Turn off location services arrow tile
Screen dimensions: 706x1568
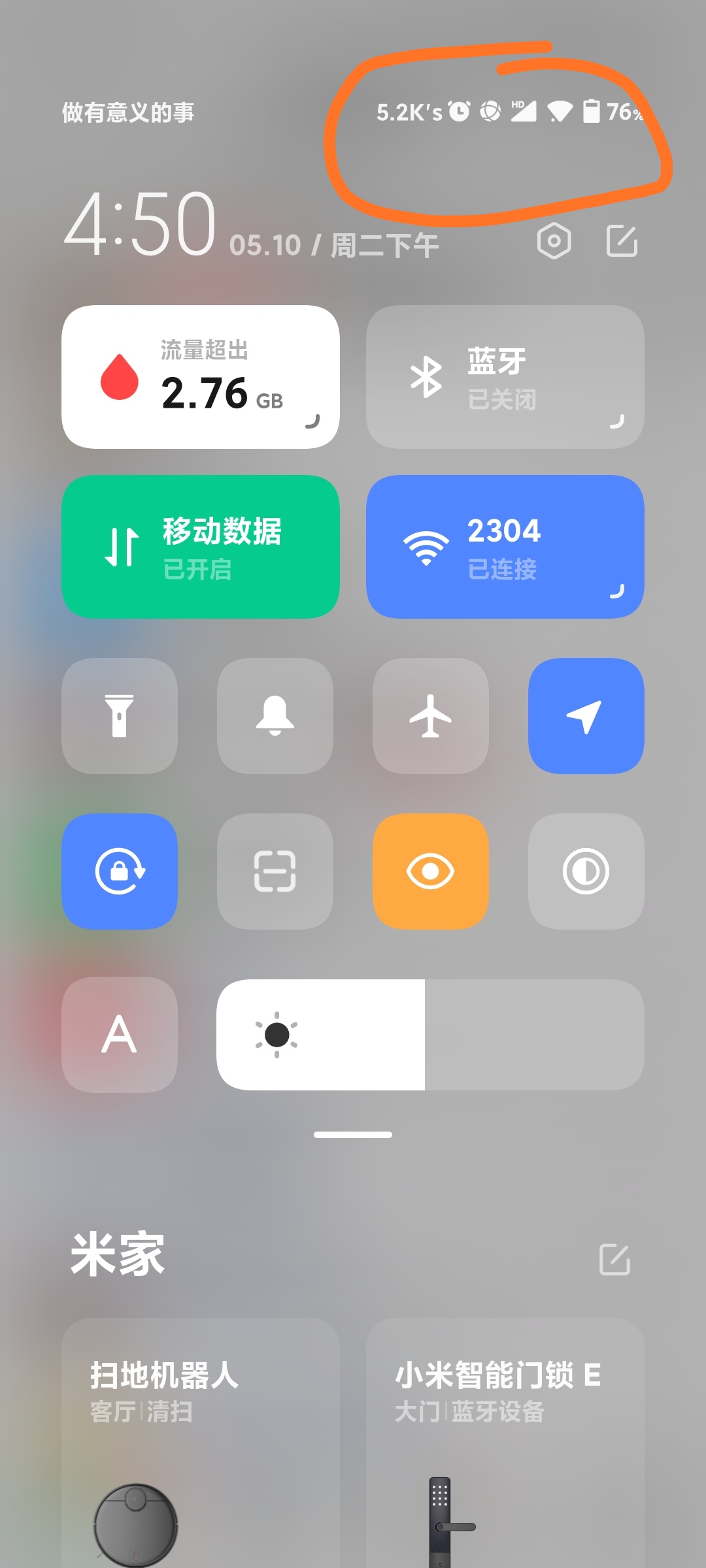pos(586,716)
